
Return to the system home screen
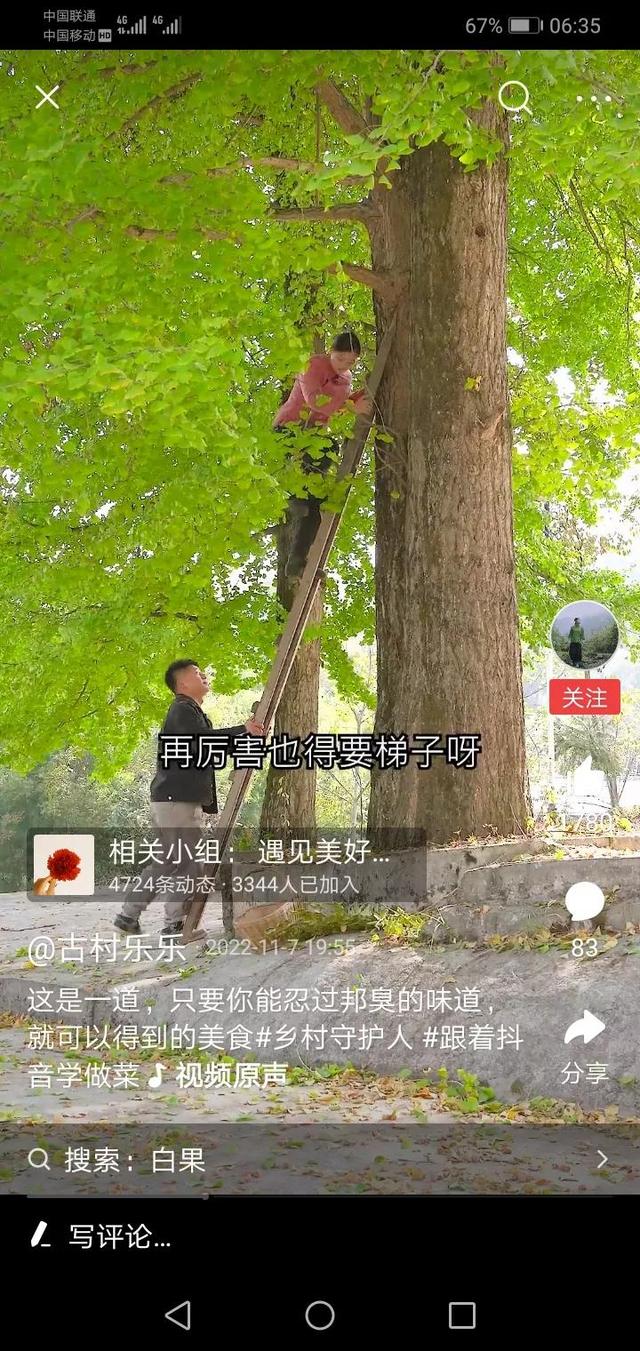tap(320, 1315)
